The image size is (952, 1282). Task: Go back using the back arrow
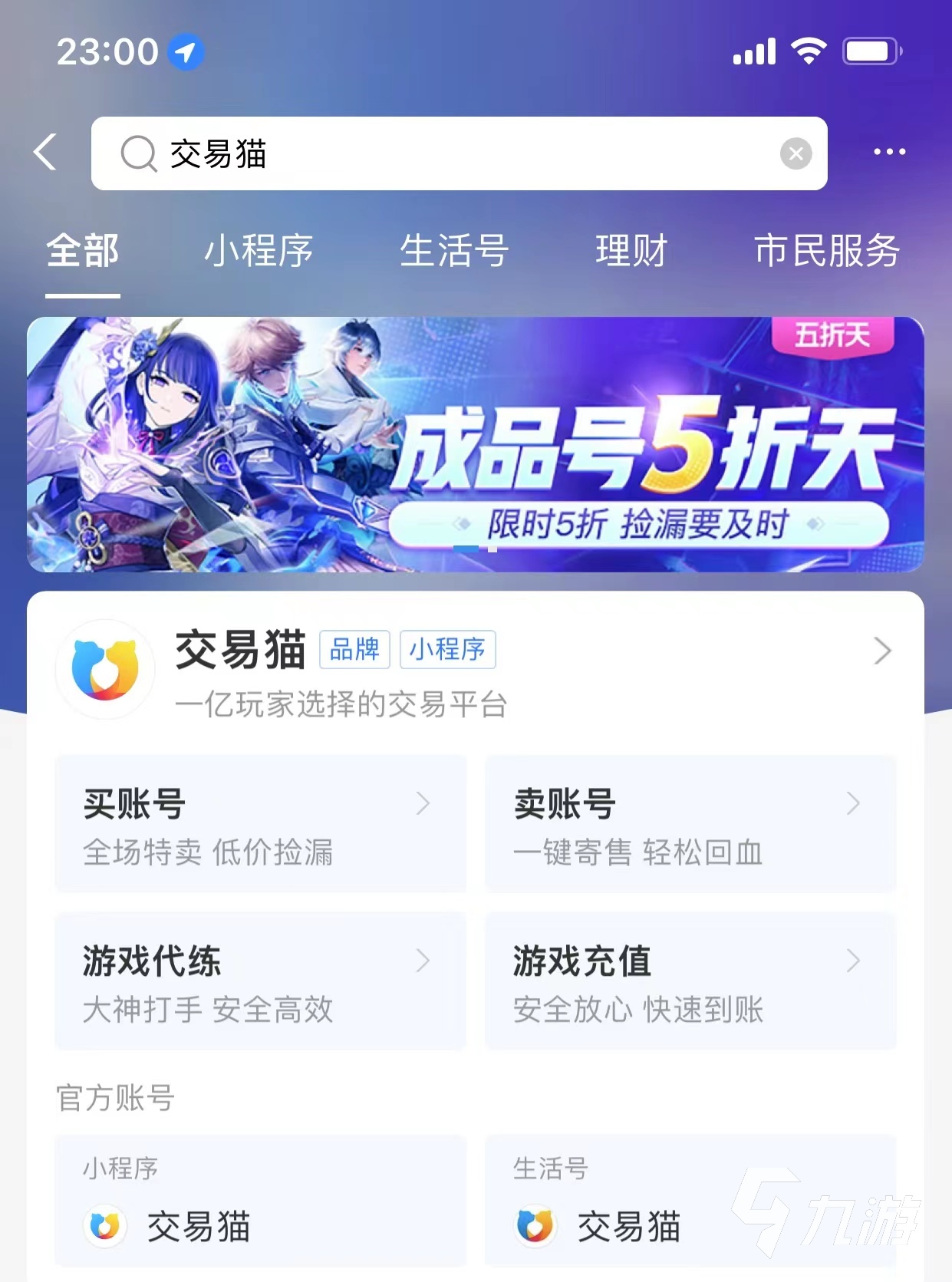46,152
